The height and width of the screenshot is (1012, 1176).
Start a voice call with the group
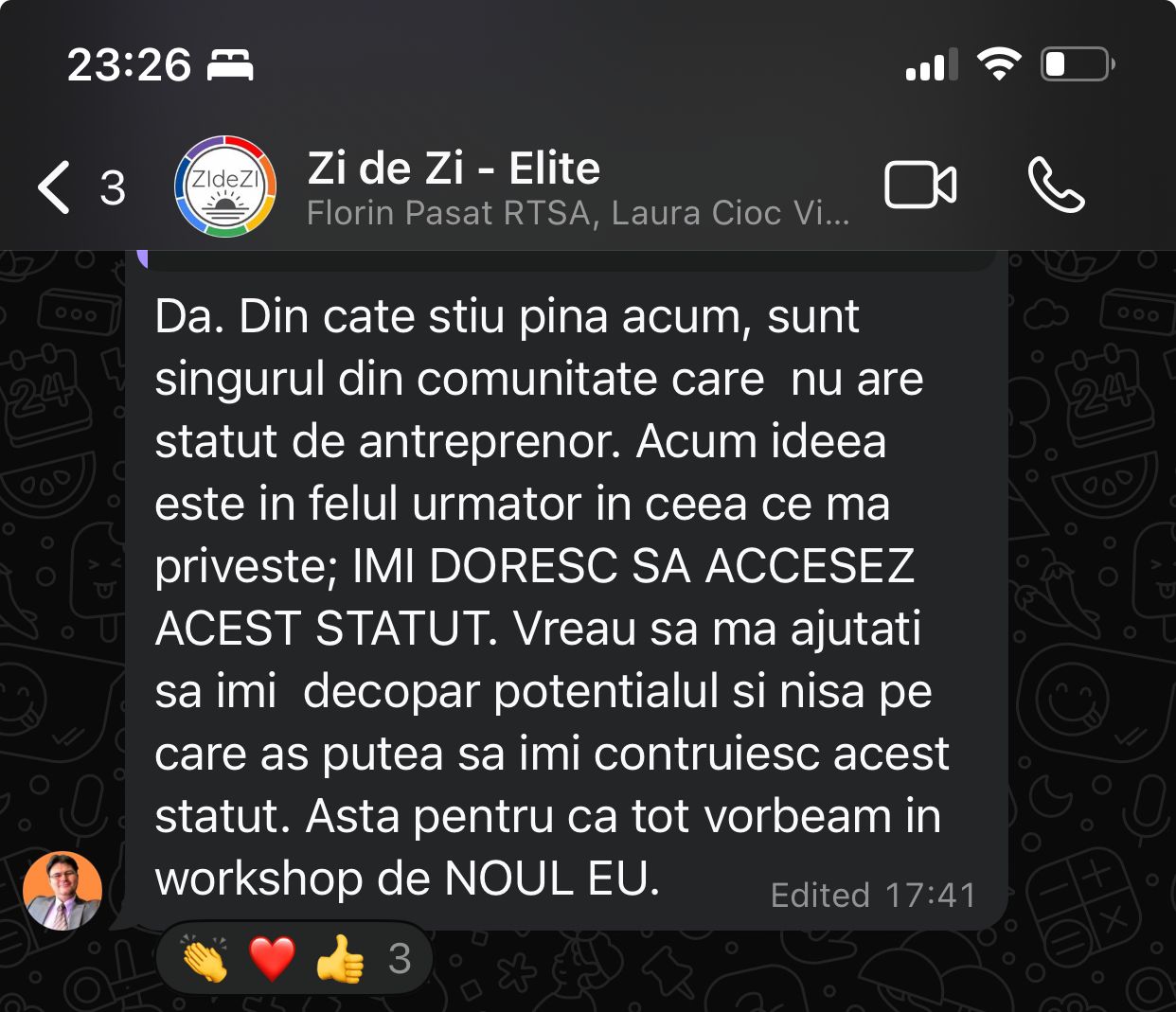click(1056, 186)
